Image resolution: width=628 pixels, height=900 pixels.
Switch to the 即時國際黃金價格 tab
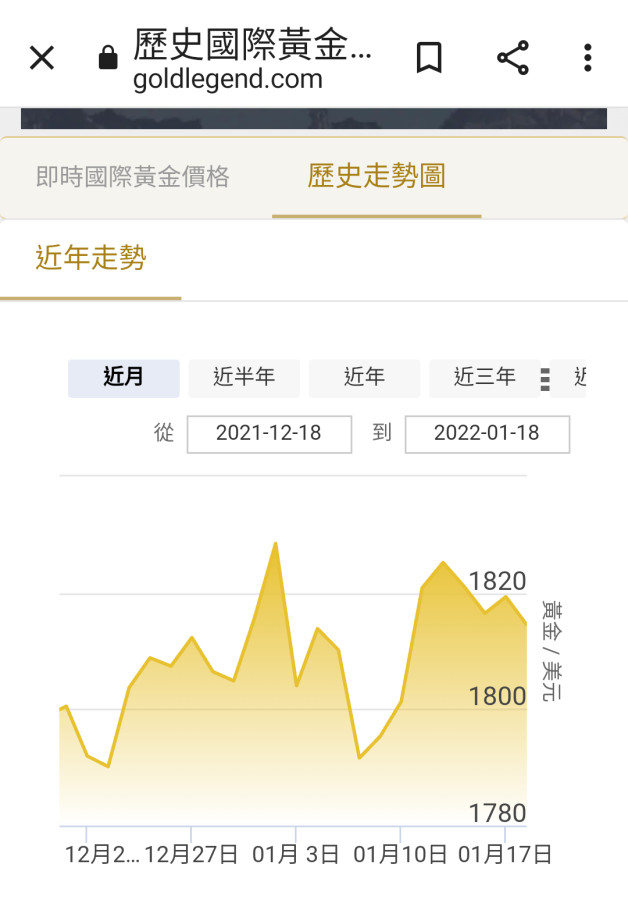[x=133, y=177]
